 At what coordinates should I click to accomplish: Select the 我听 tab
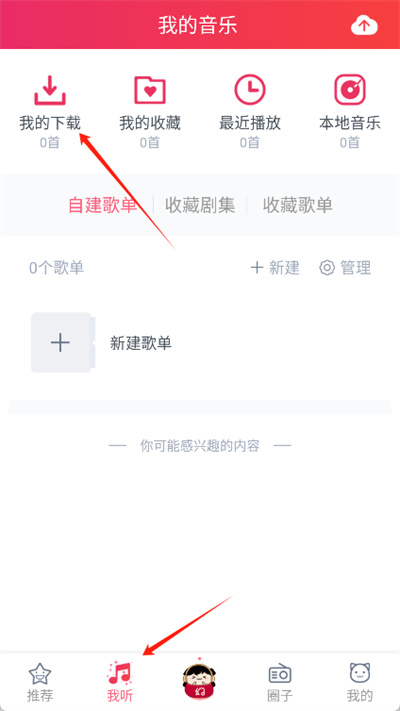[120, 682]
